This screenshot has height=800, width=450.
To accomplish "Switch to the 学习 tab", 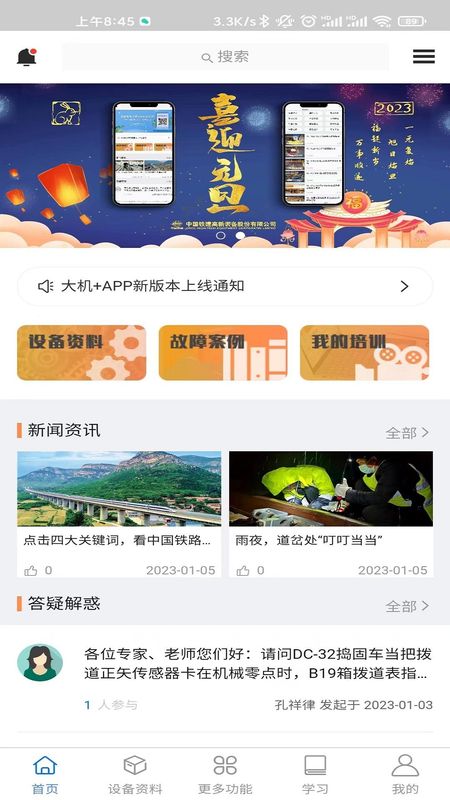I will (x=315, y=774).
